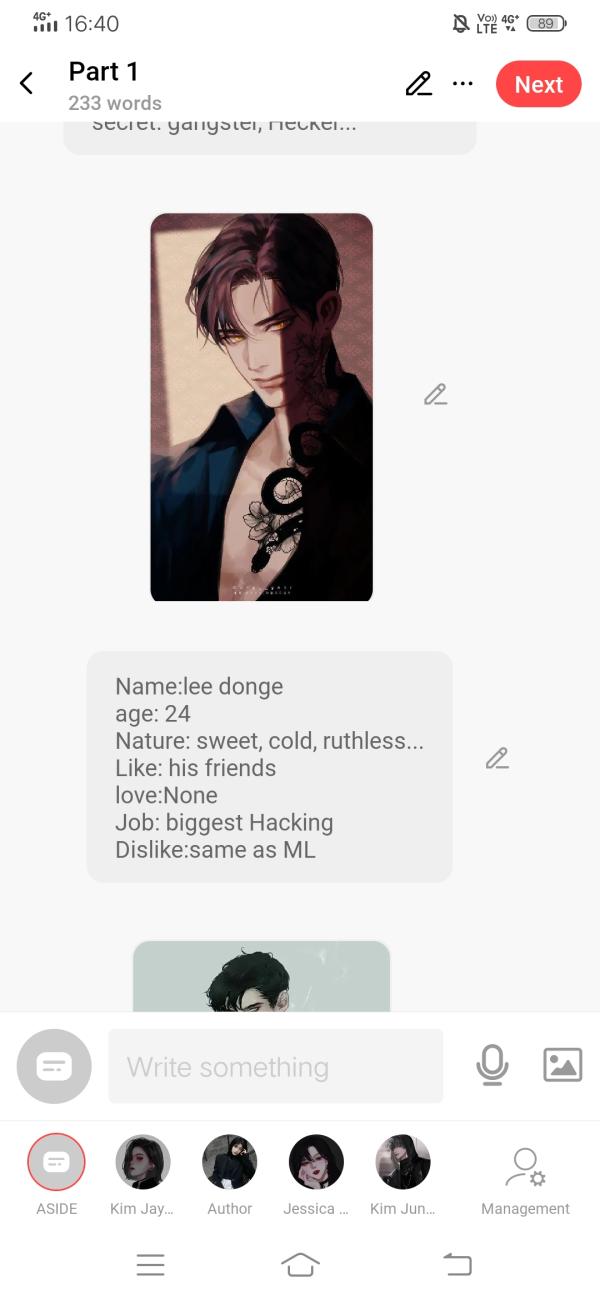The width and height of the screenshot is (600, 1300).
Task: Go to the system home screen
Action: pos(300,1265)
